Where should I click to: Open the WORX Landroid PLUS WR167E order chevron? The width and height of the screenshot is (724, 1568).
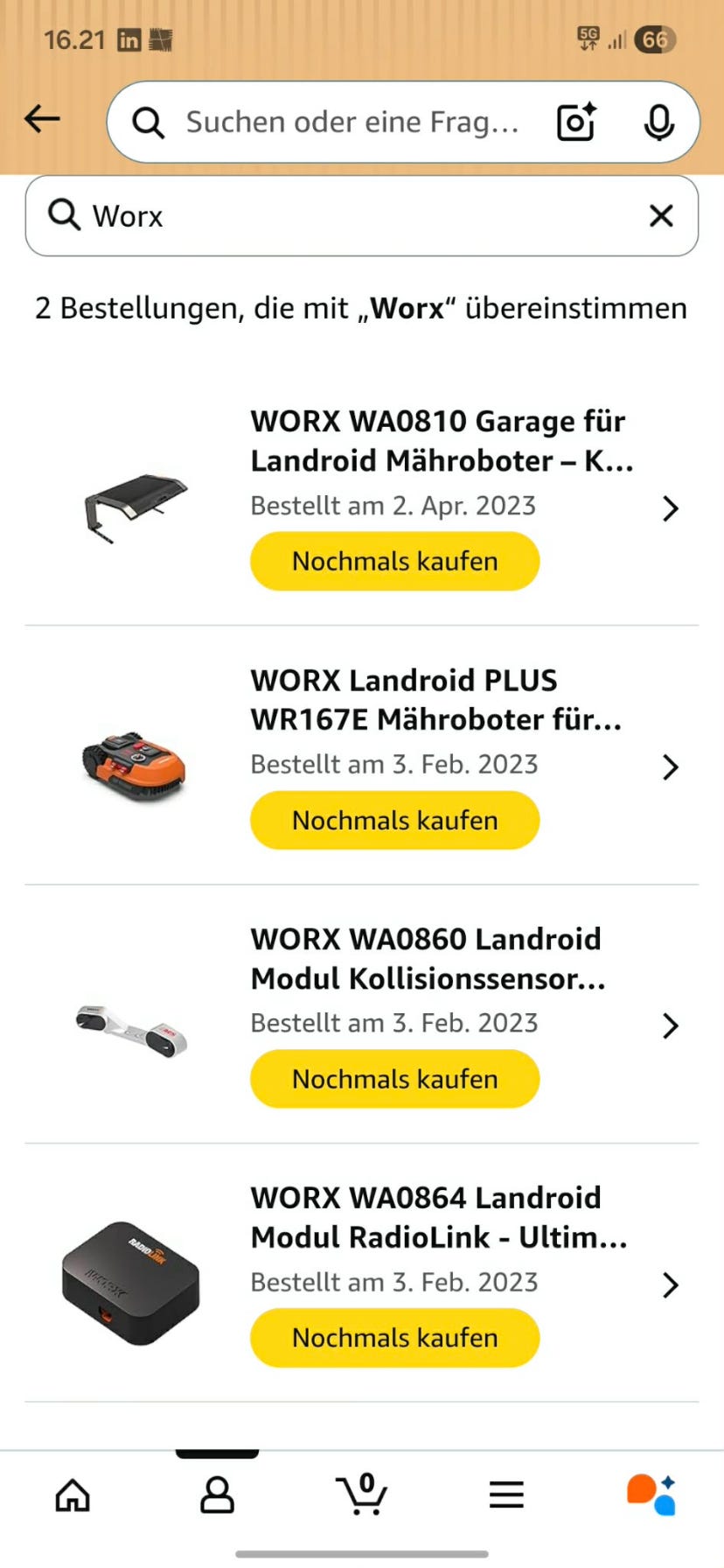(670, 767)
